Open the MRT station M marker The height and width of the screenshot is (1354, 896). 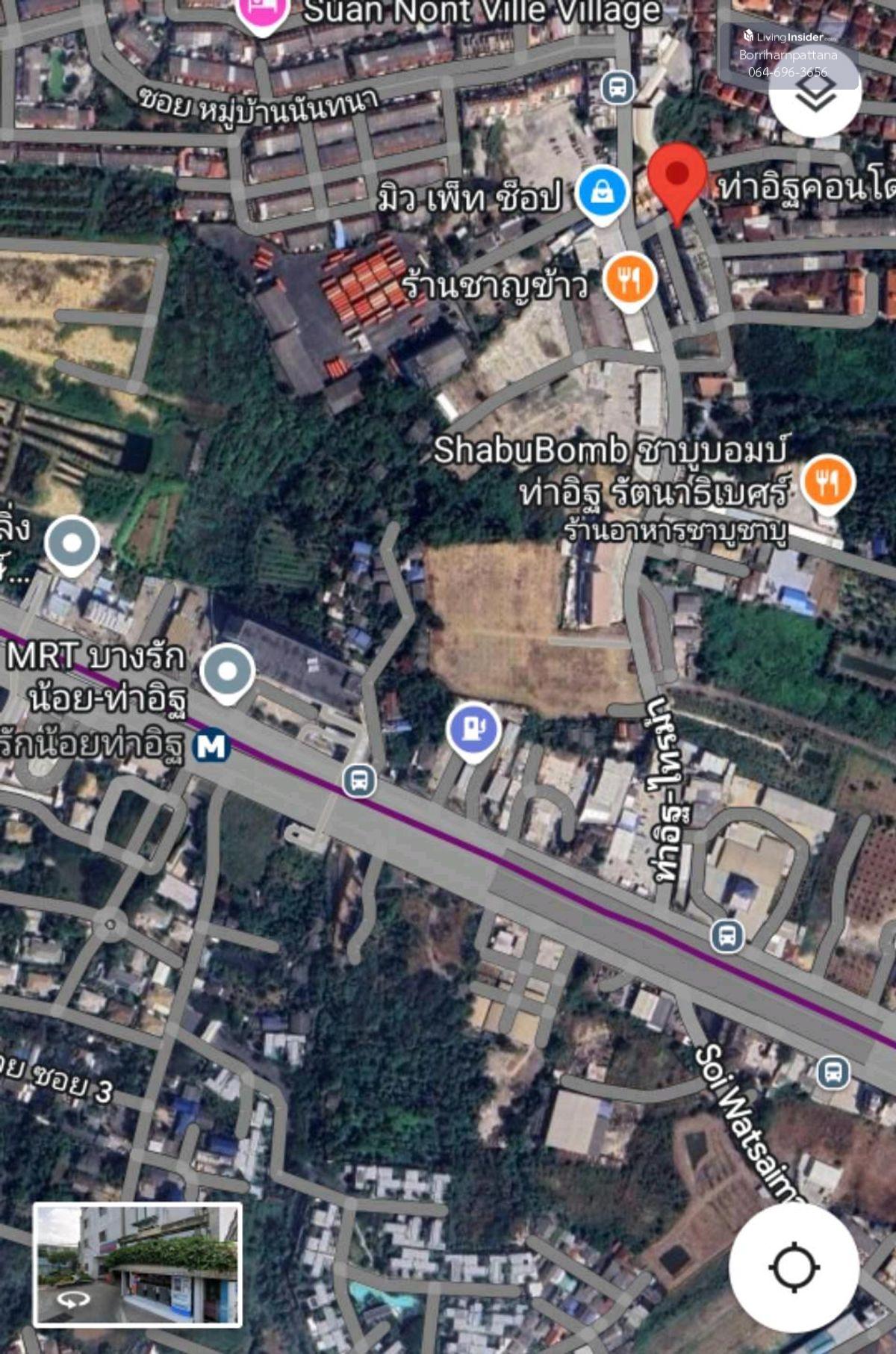pos(211,746)
